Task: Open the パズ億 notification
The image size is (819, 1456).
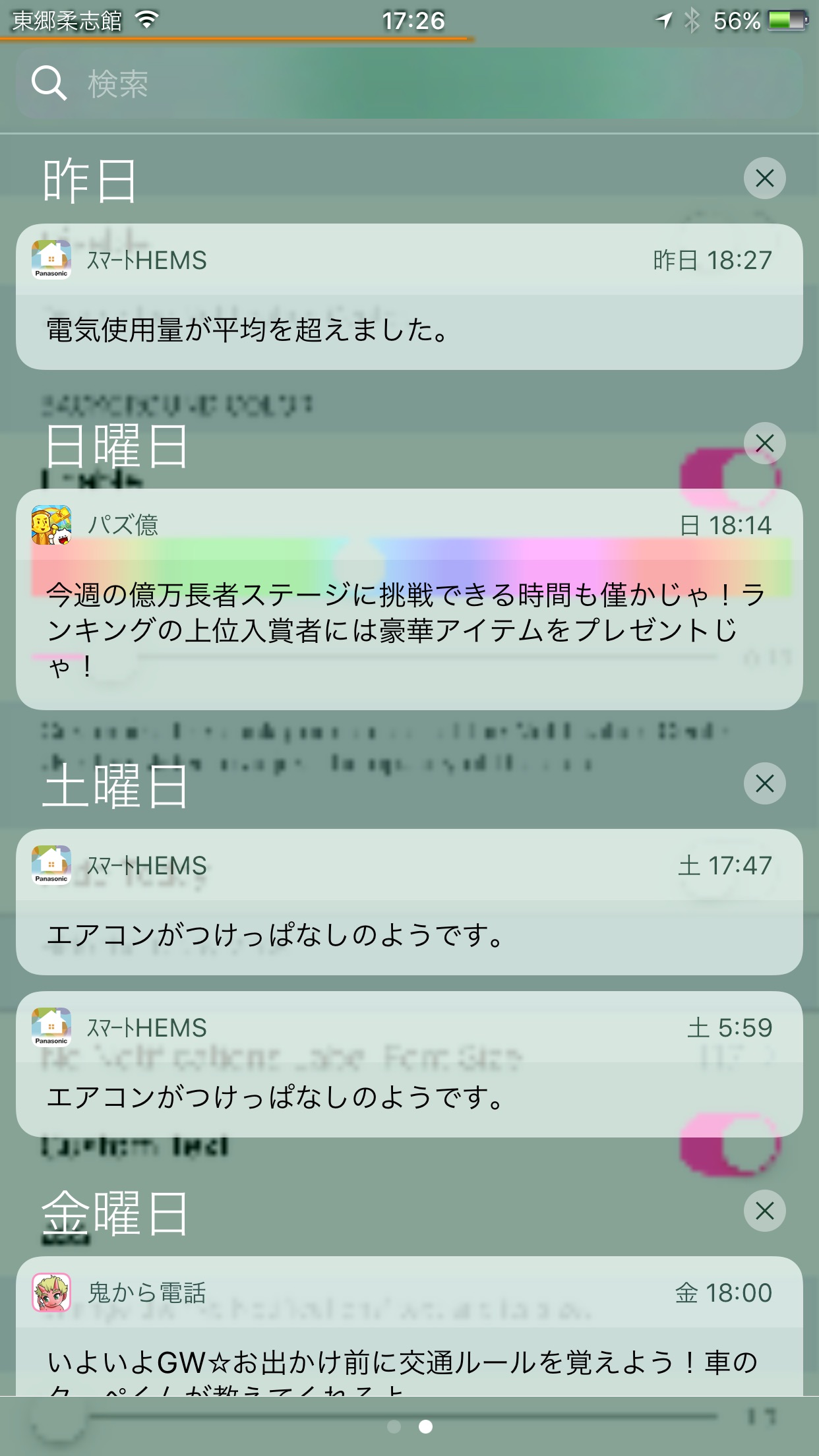Action: 409,599
